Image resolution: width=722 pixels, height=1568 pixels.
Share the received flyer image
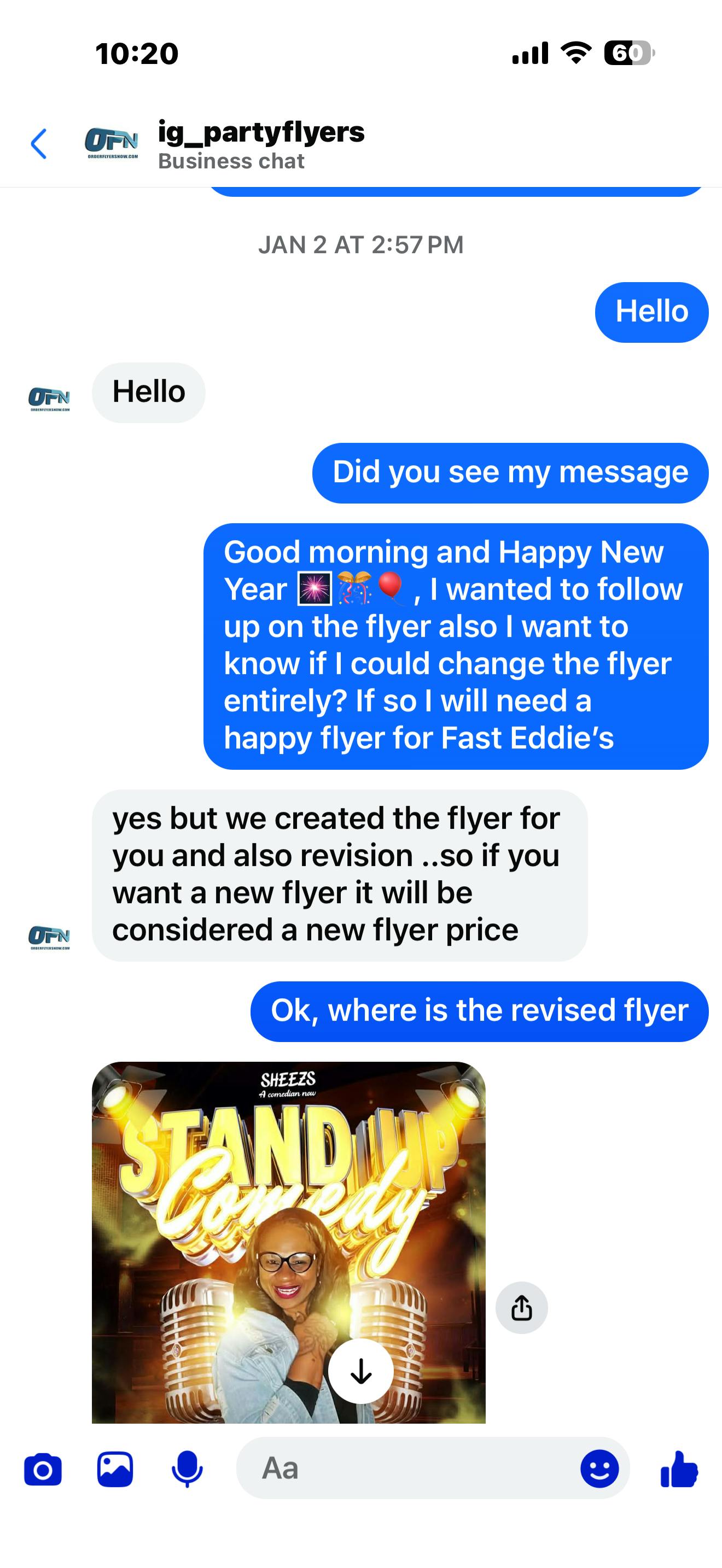pyautogui.click(x=521, y=1307)
